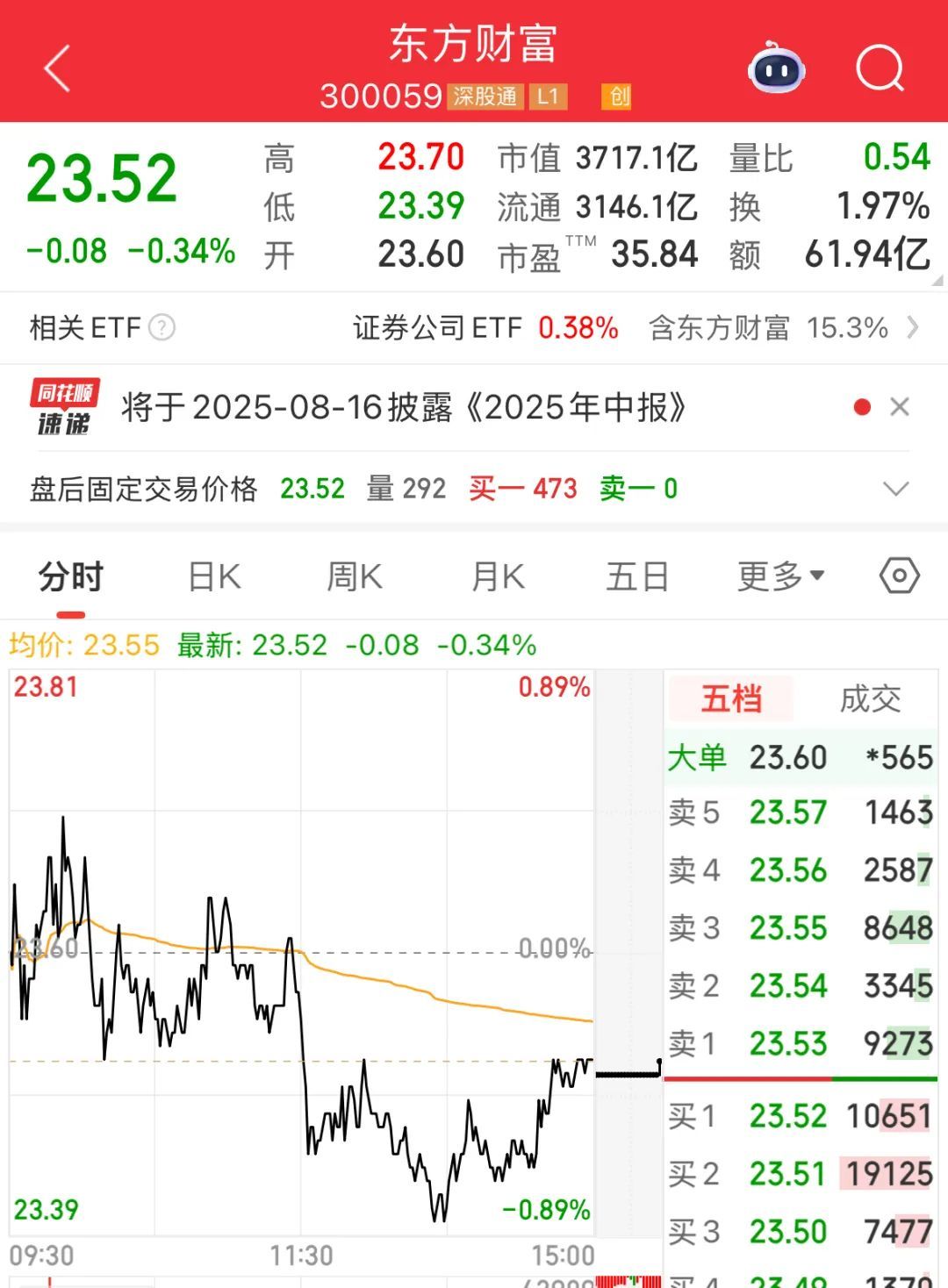Open the 证券公司ETF related row
This screenshot has height=1288, width=948.
click(x=485, y=328)
